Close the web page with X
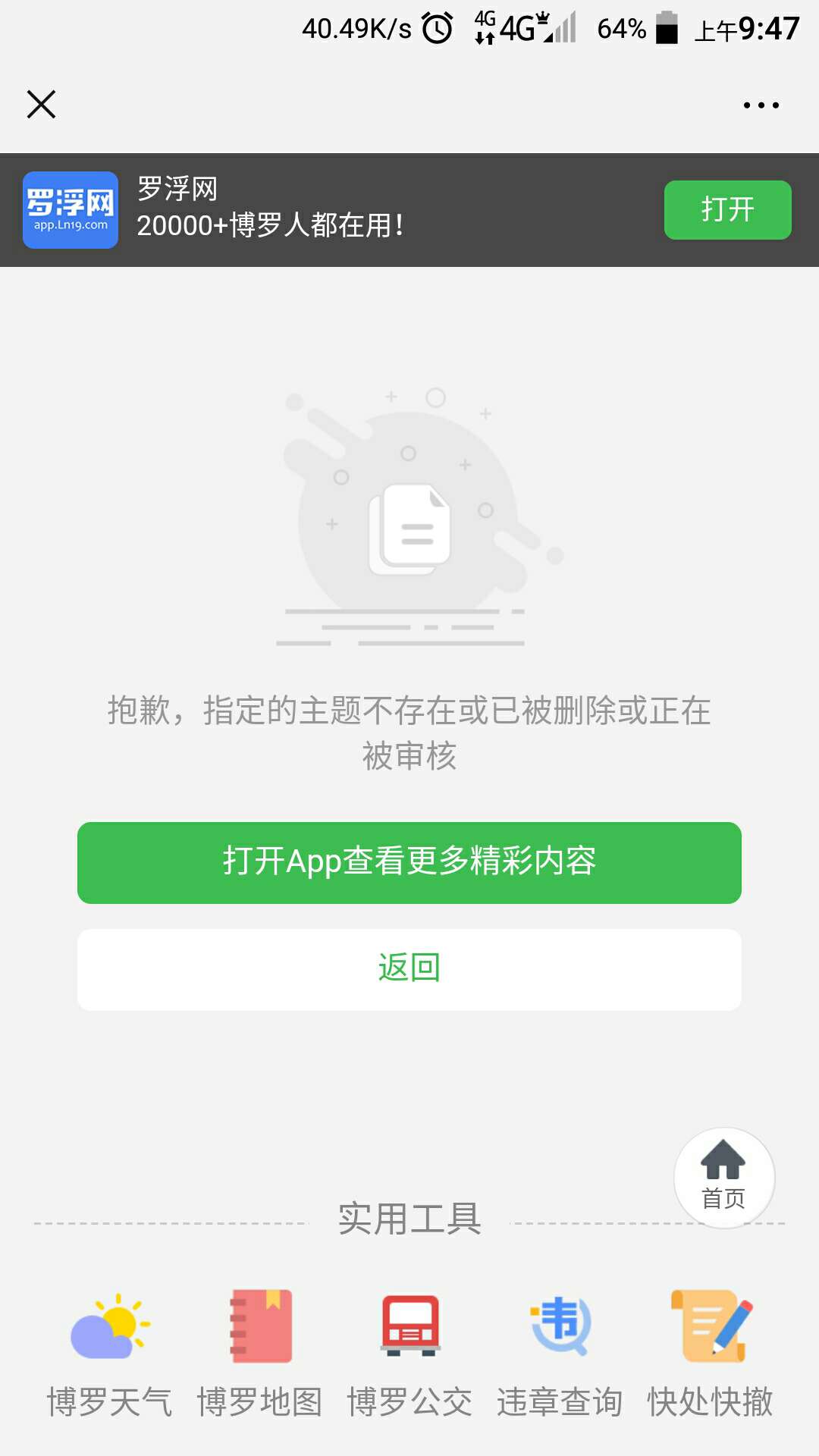Image resolution: width=819 pixels, height=1456 pixels. tap(41, 105)
